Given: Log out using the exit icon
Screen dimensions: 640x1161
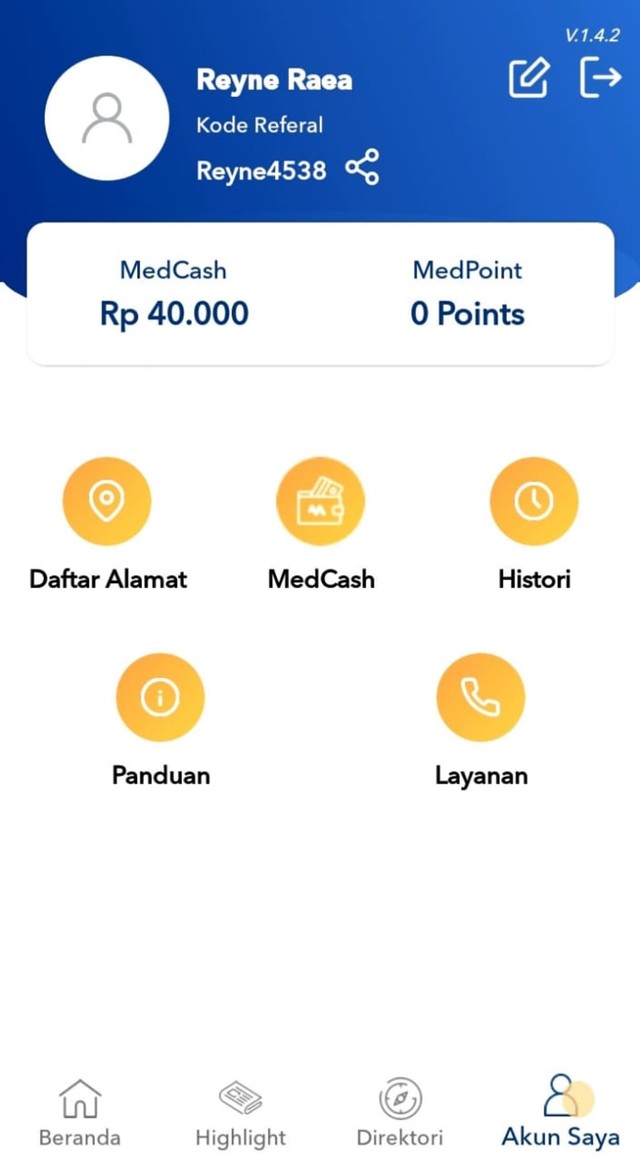Looking at the screenshot, I should point(599,77).
